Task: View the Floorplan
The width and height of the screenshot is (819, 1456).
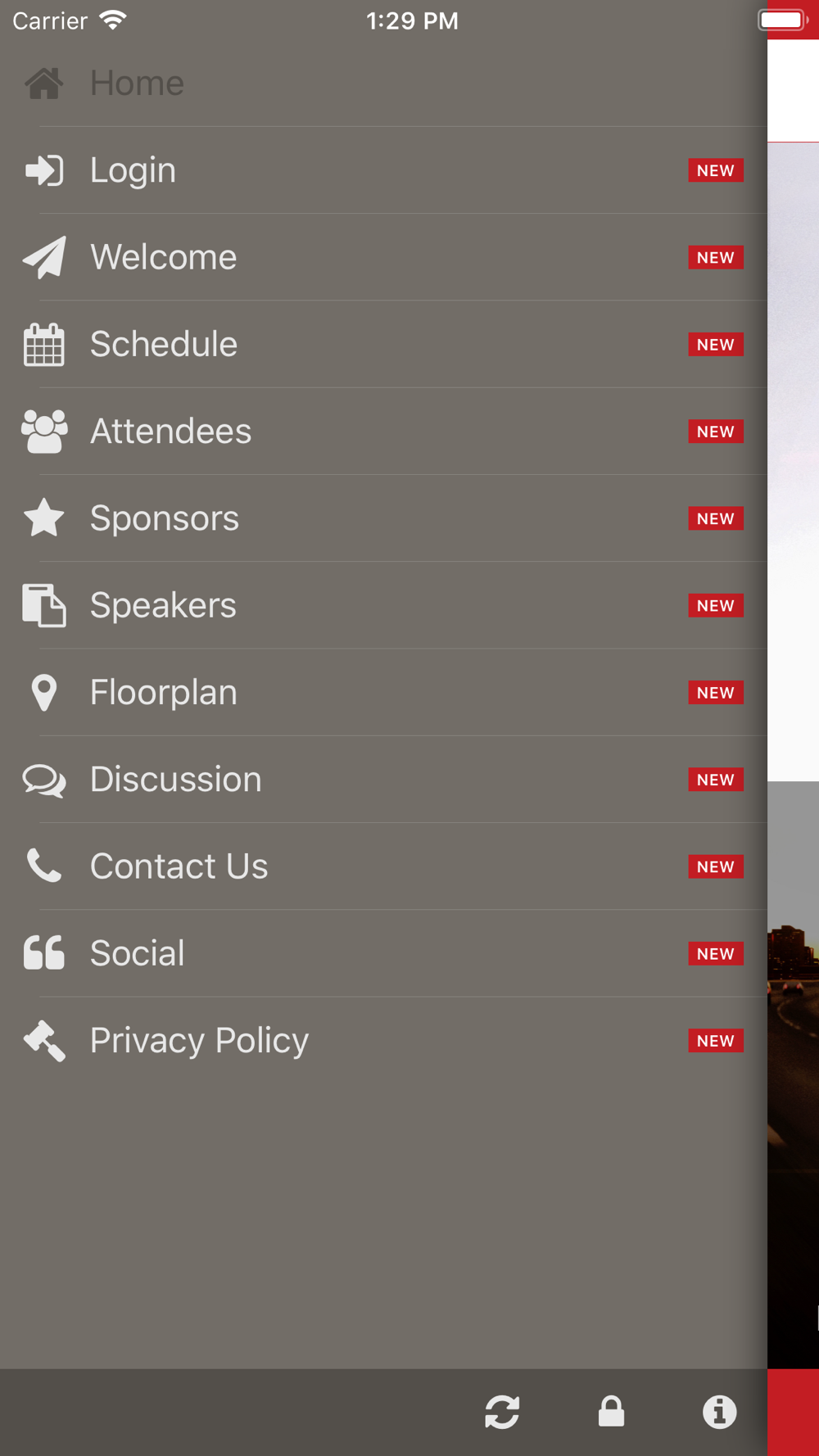Action: (383, 693)
